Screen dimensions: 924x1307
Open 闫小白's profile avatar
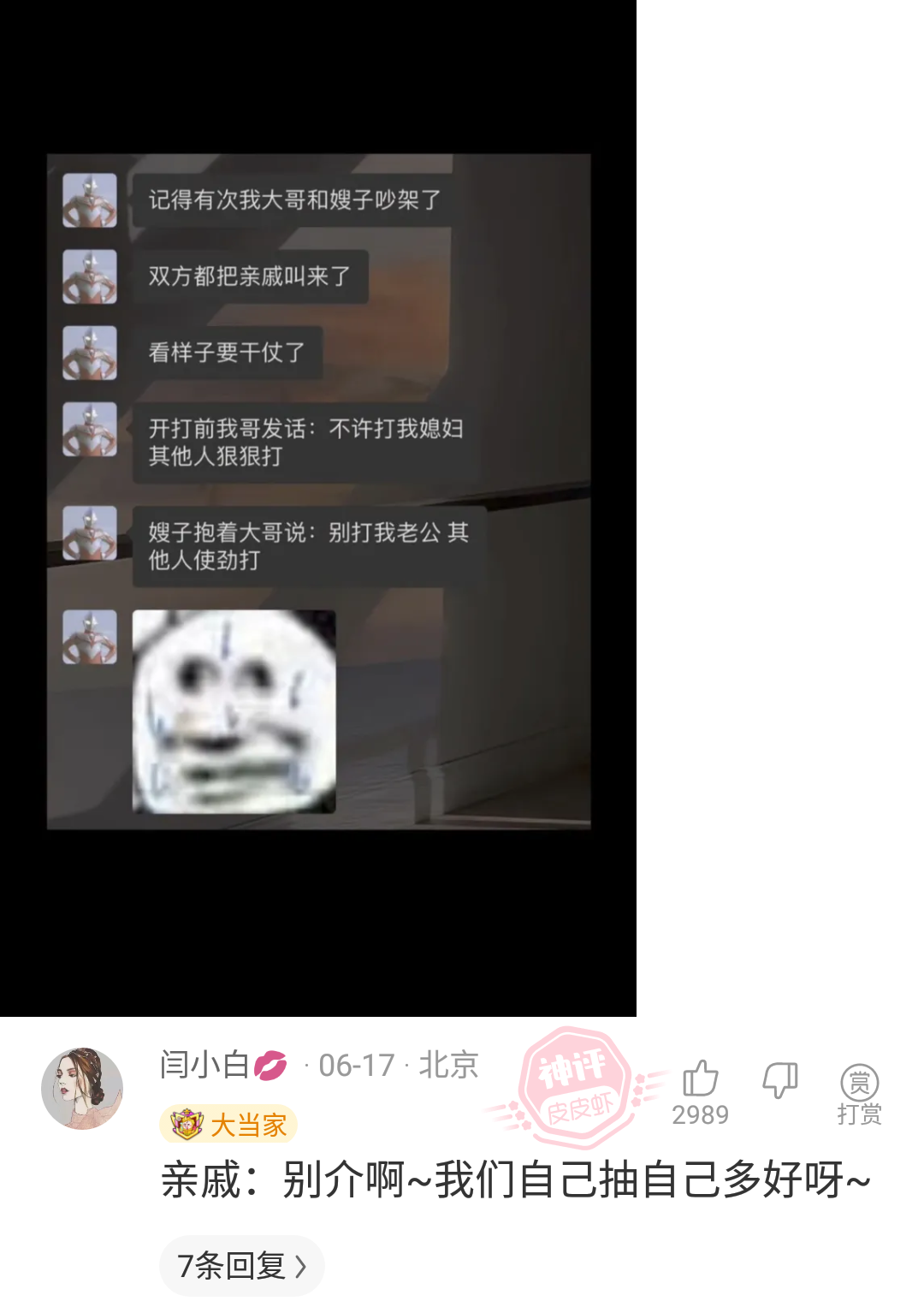pyautogui.click(x=82, y=1089)
